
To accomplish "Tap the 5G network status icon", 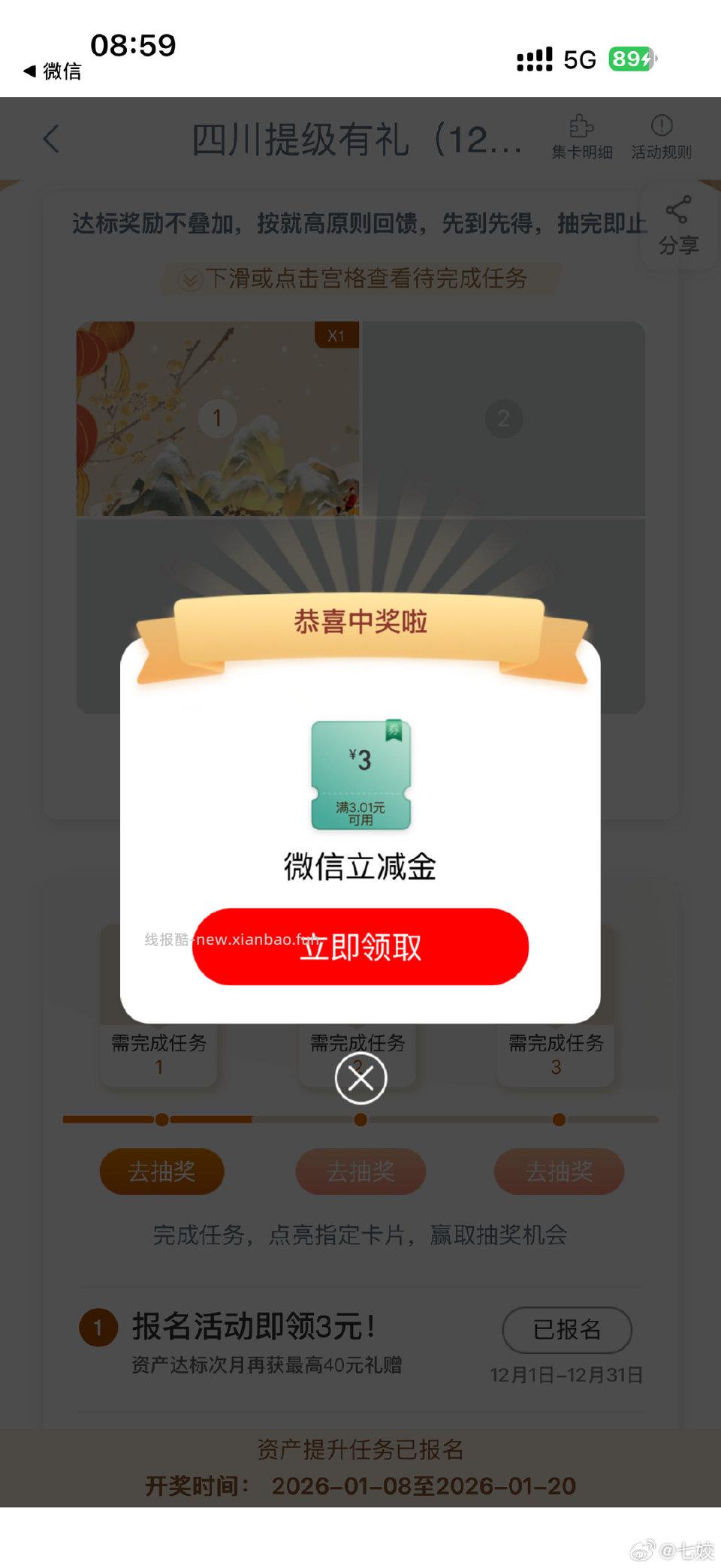I will tap(578, 60).
